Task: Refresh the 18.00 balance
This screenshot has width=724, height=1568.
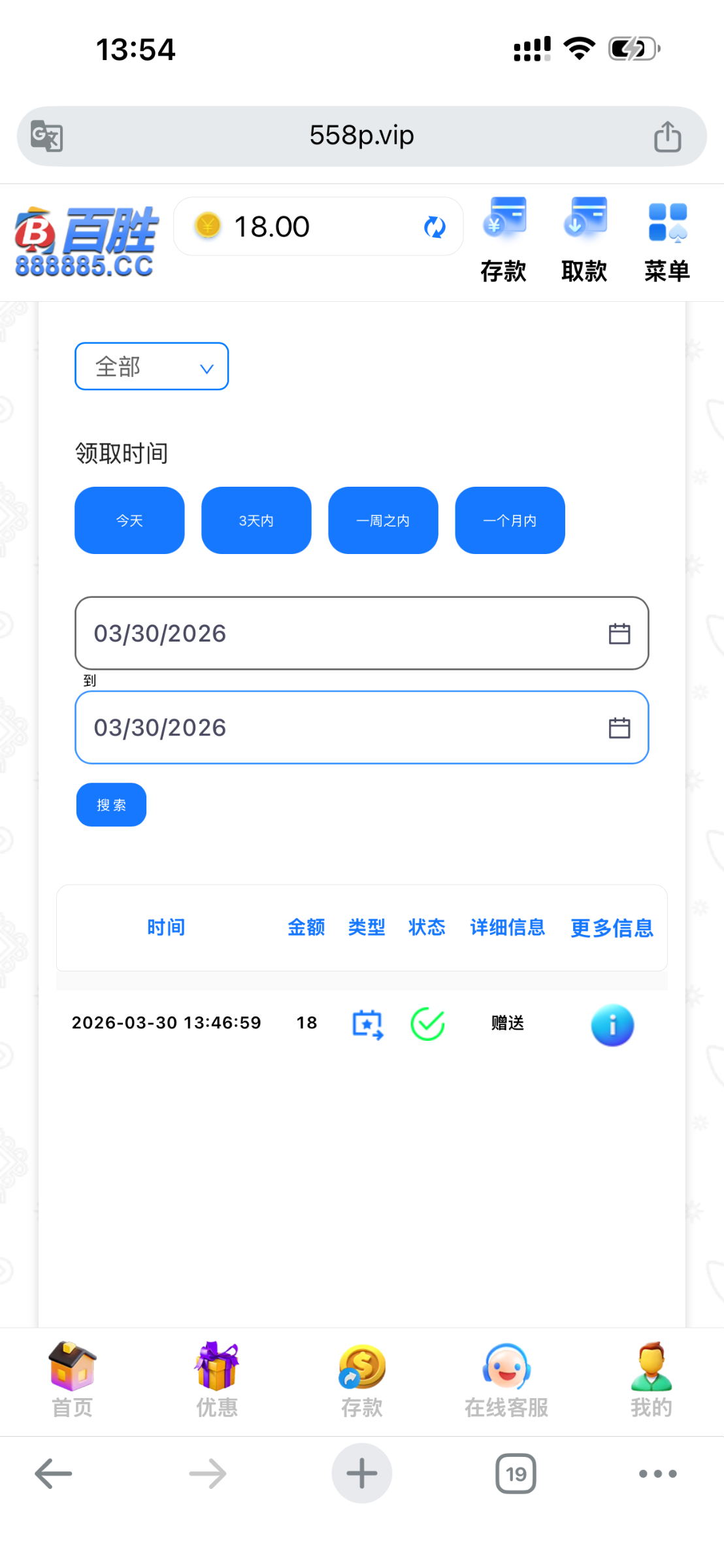Action: [435, 227]
